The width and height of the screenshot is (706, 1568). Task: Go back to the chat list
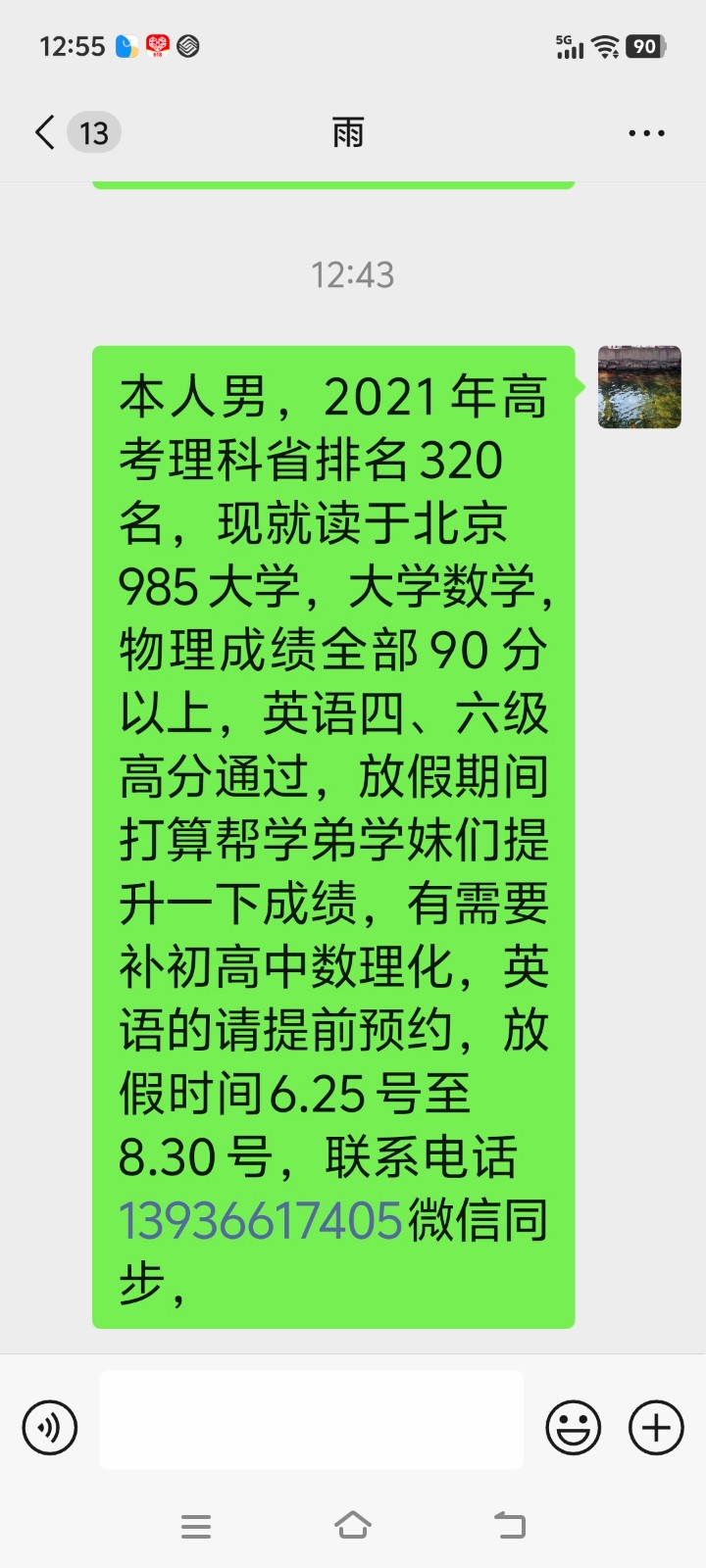point(46,132)
